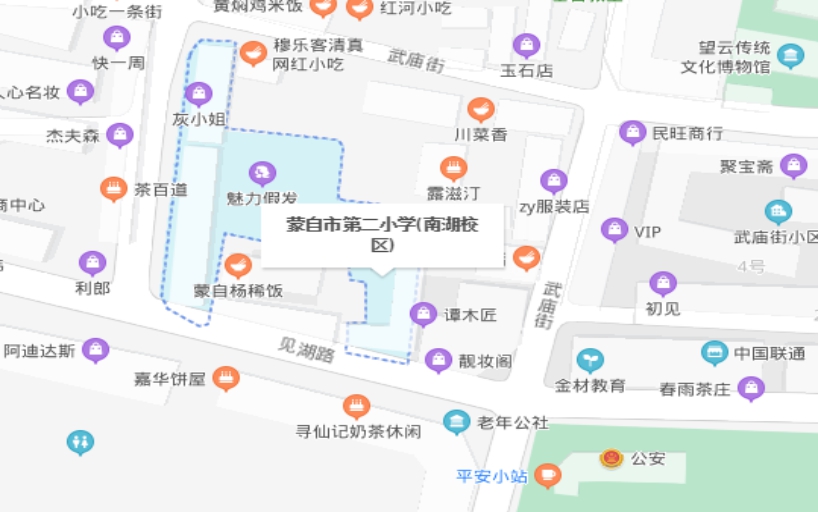
Task: Tap the 阿迪达斯 store marker
Action: pyautogui.click(x=95, y=350)
